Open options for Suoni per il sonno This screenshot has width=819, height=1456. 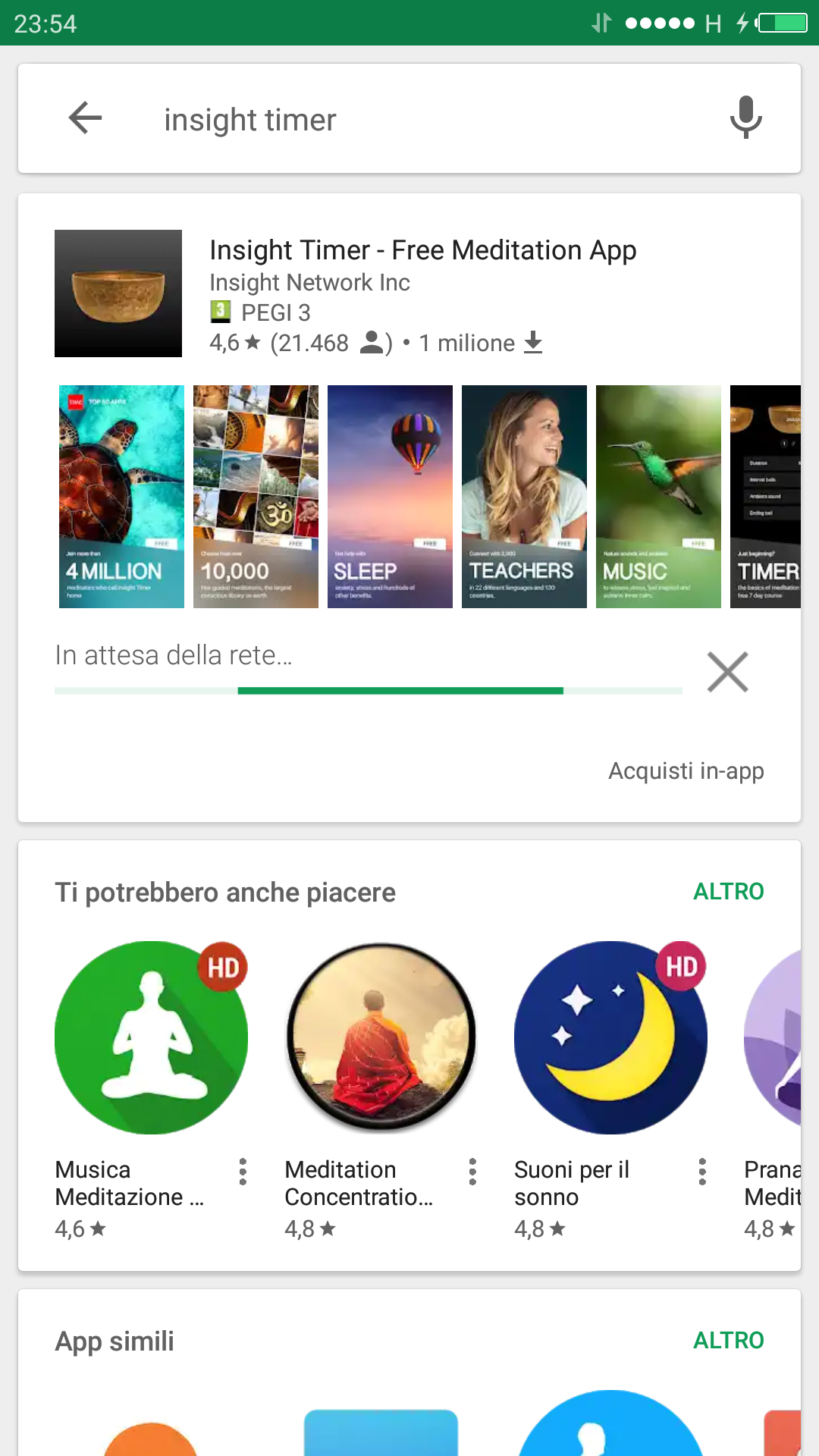coord(702,1172)
